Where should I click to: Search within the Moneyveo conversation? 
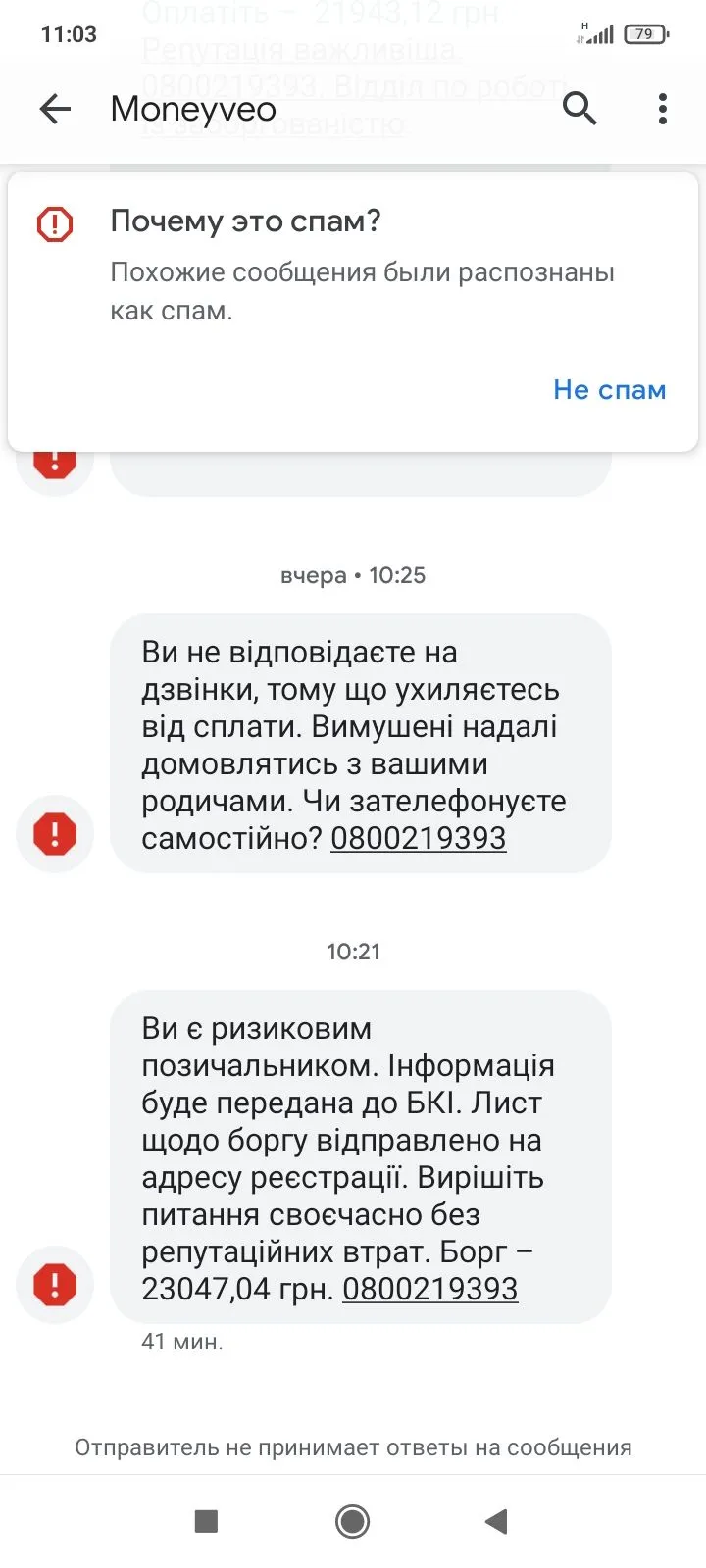coord(580,109)
